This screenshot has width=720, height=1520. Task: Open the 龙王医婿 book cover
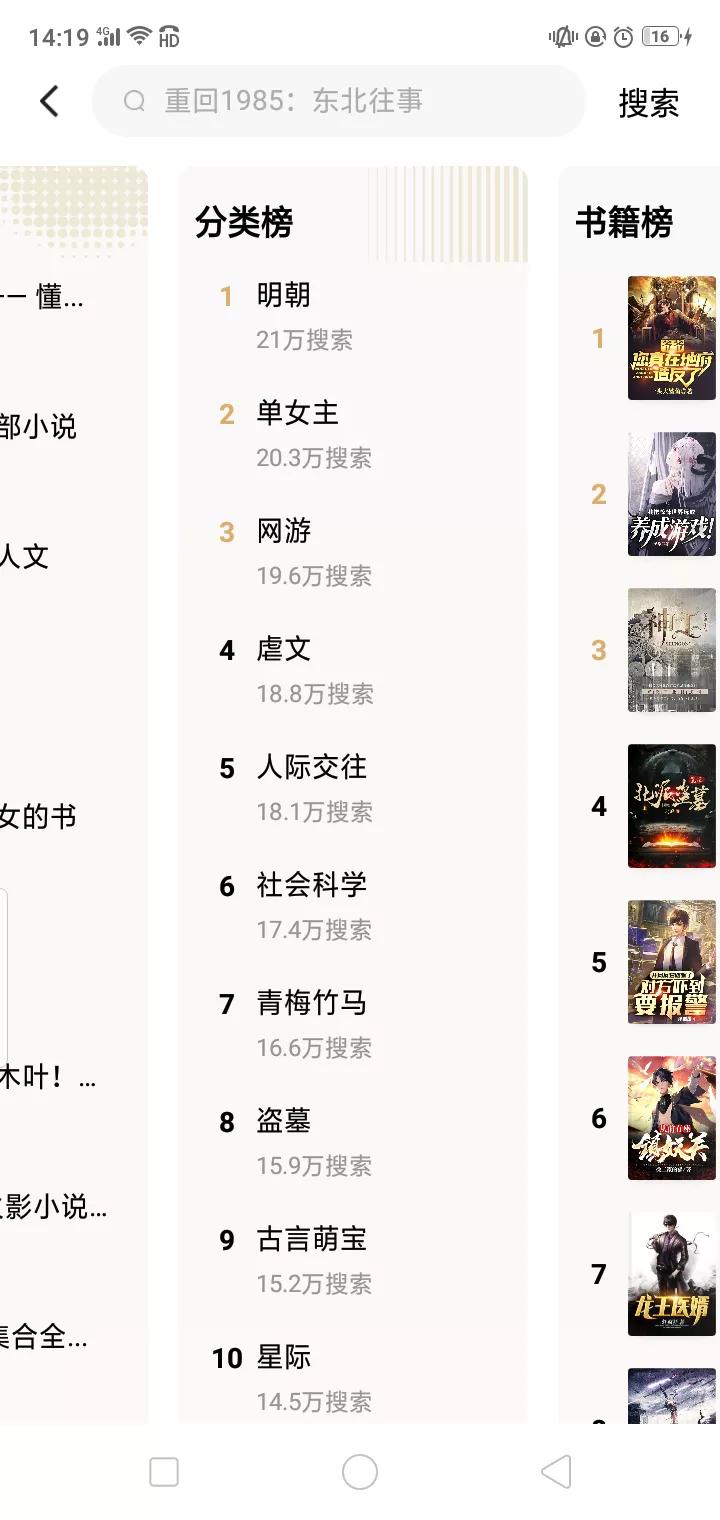click(672, 1274)
